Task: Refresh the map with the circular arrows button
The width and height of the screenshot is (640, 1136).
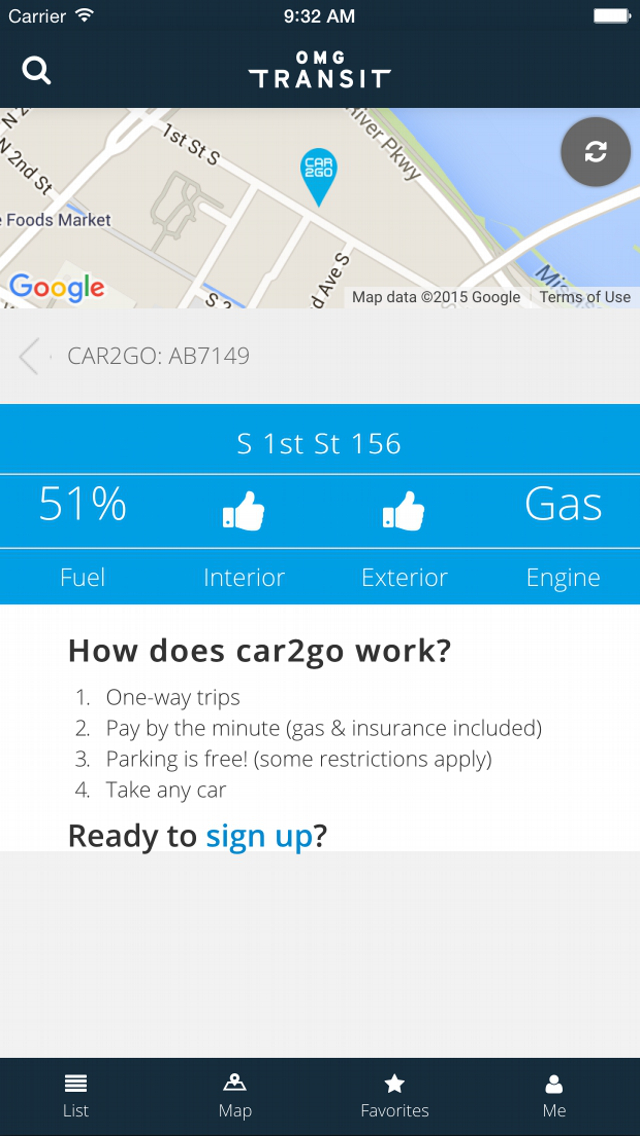Action: coord(596,152)
